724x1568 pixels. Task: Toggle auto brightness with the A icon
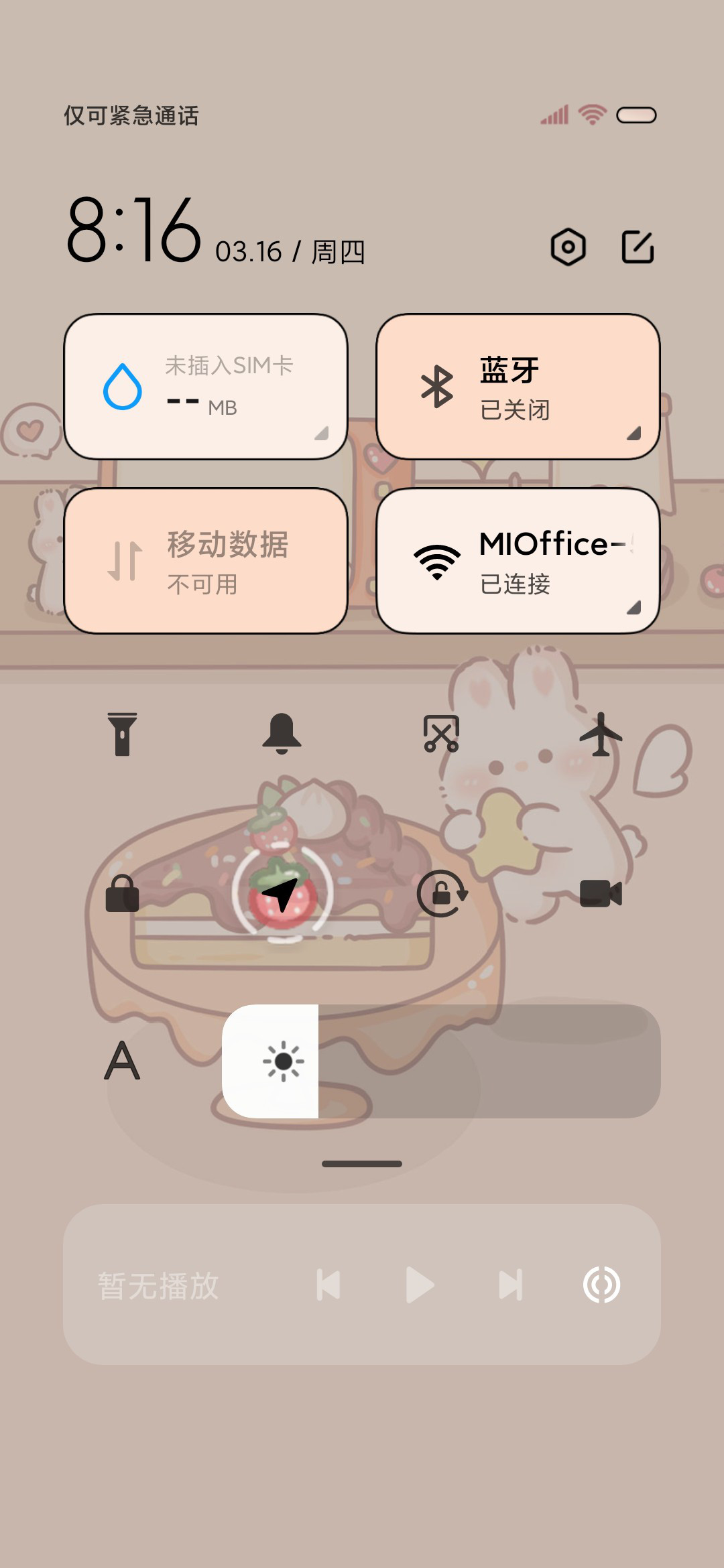click(x=122, y=1061)
